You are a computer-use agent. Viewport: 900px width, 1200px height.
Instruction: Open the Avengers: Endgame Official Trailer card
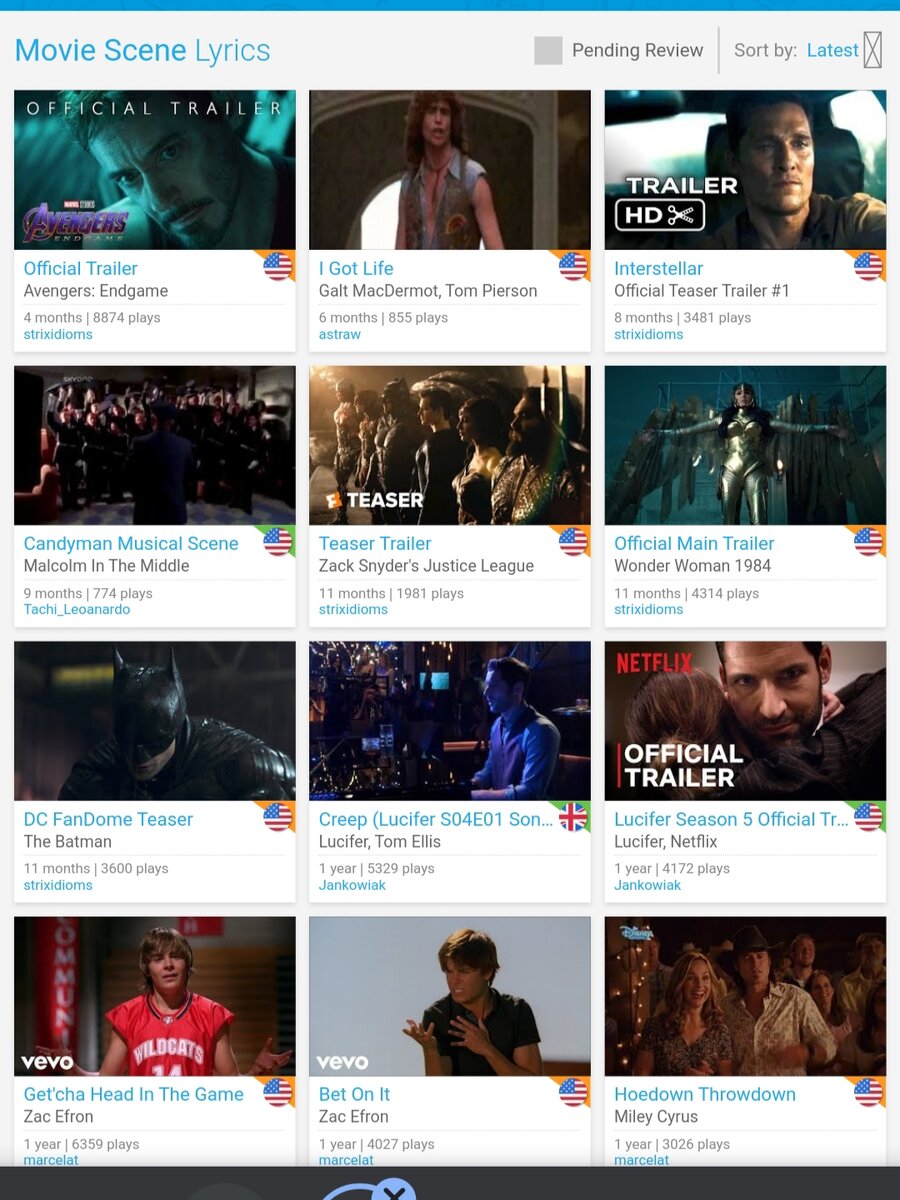pos(155,170)
